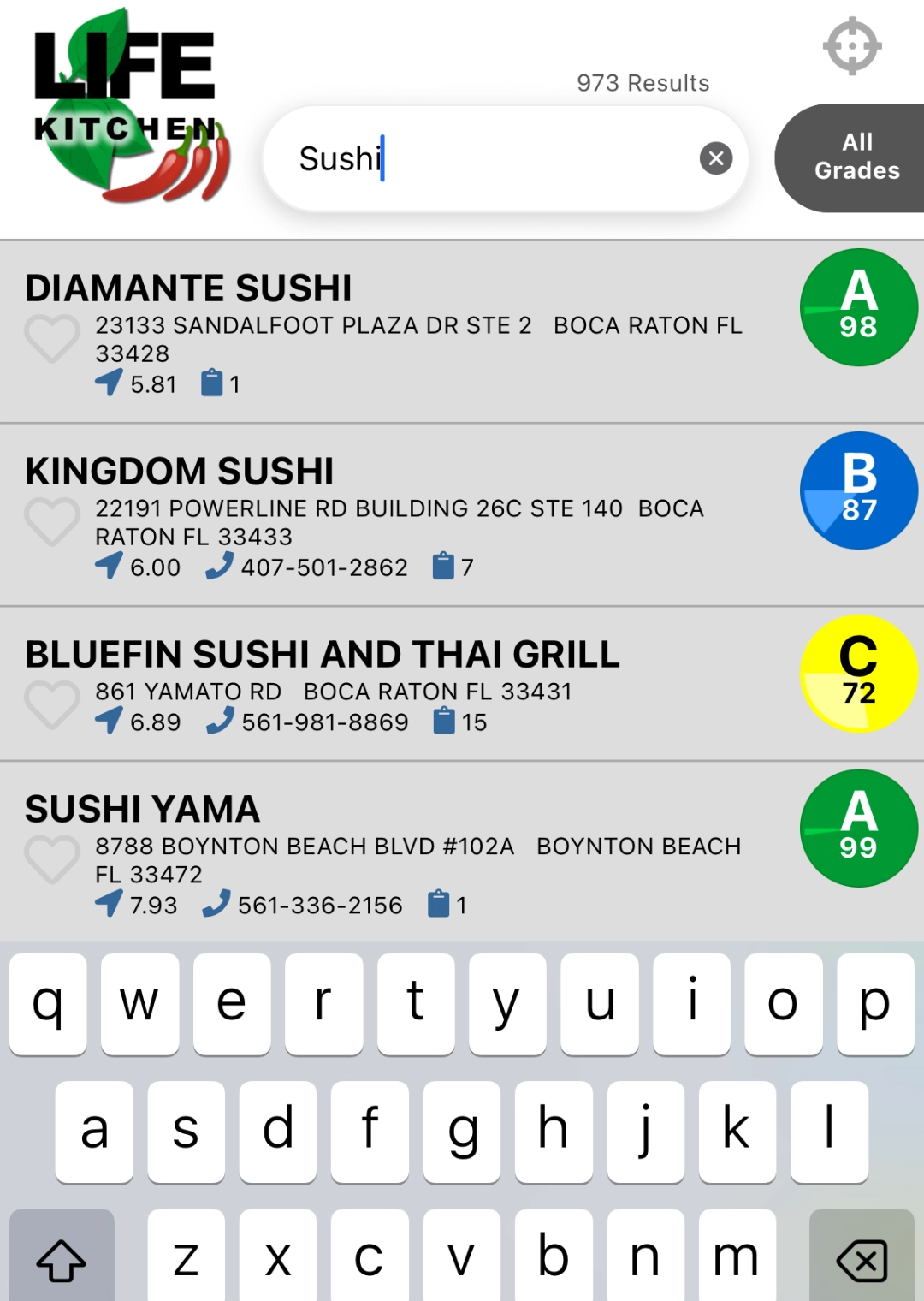Favorite Kingdom Sushi with the heart
This screenshot has height=1301, width=924.
point(53,522)
